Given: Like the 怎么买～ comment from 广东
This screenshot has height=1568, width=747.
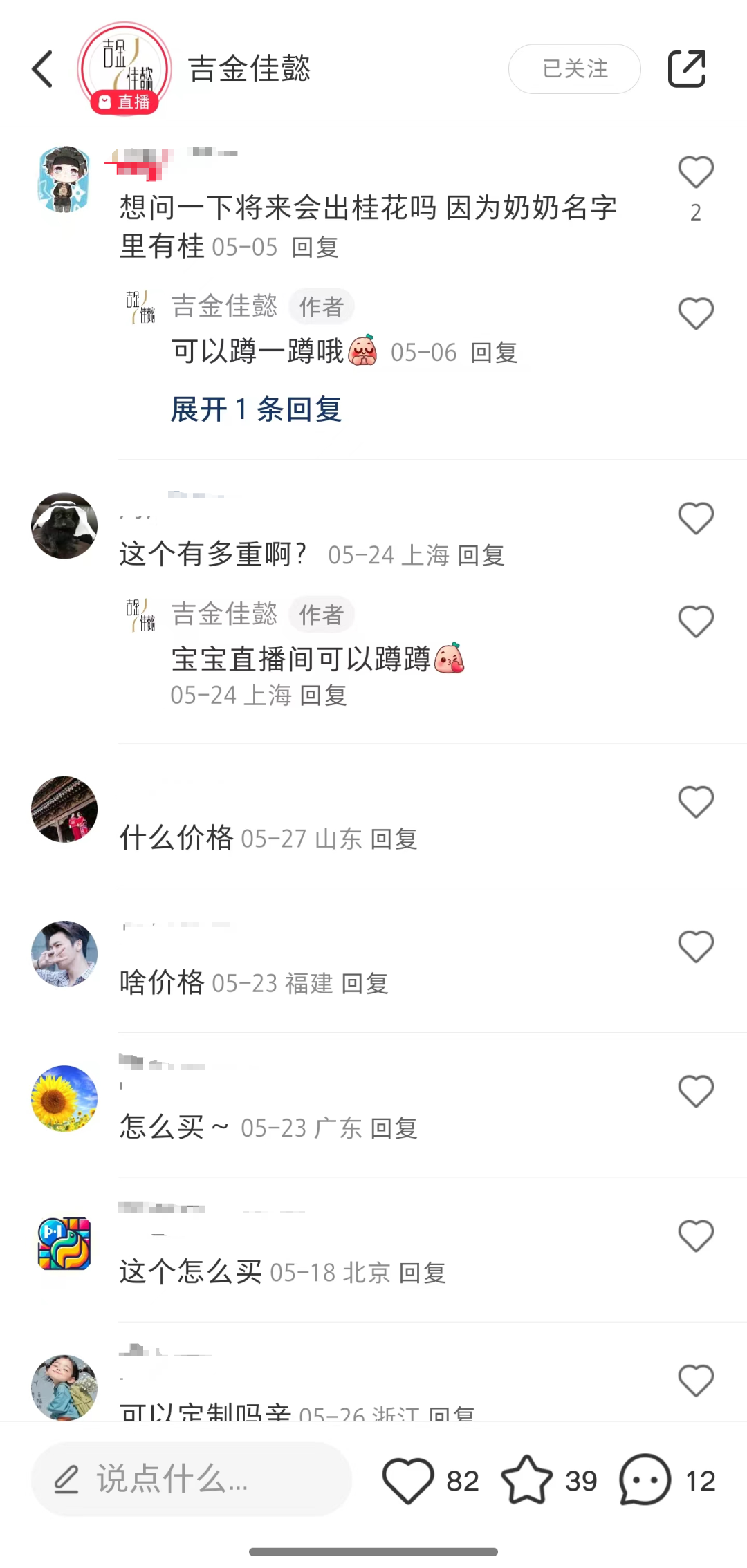Looking at the screenshot, I should point(695,1092).
